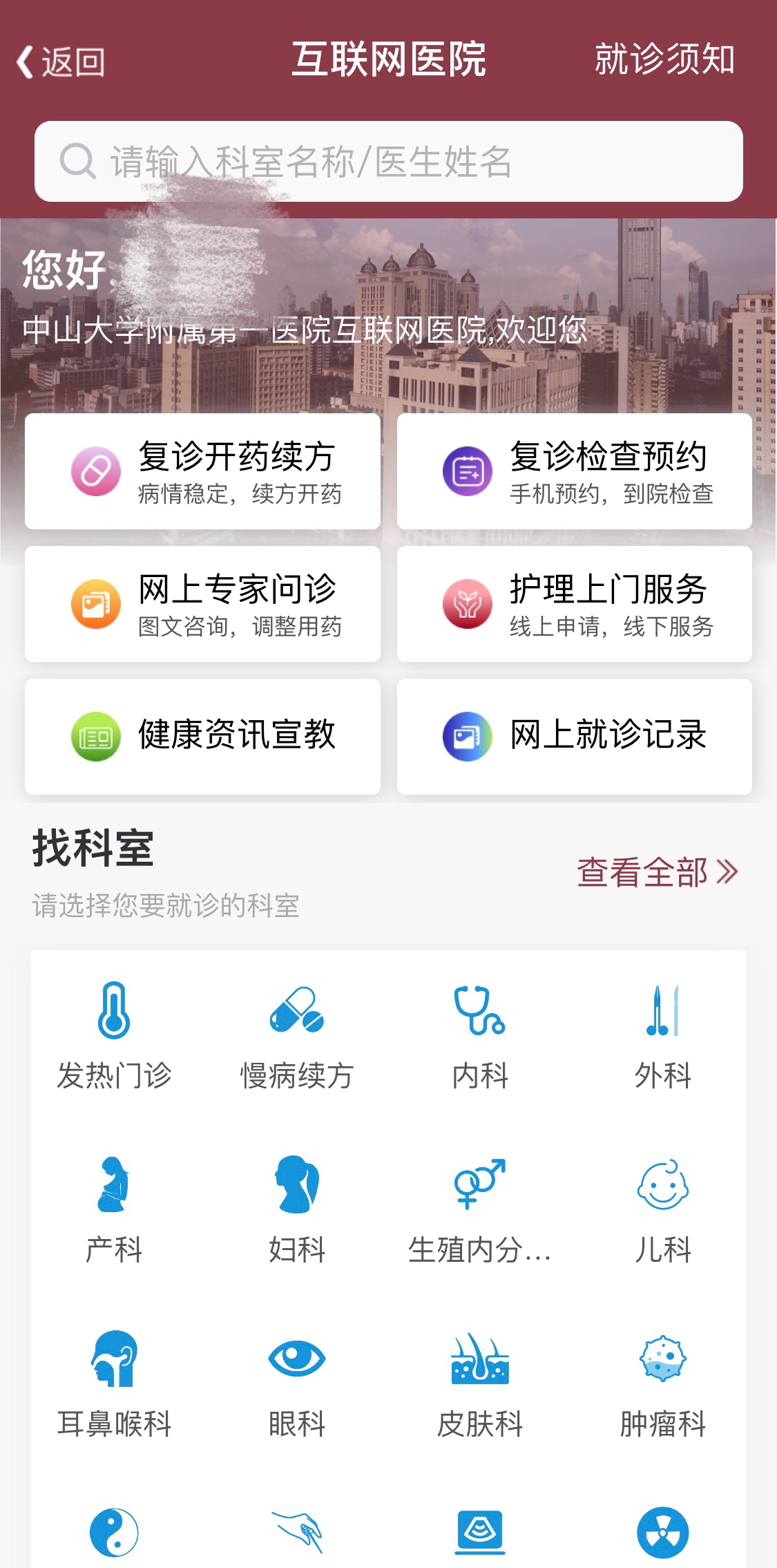777x1568 pixels.
Task: Focus the department/doctor search field
Action: click(388, 162)
